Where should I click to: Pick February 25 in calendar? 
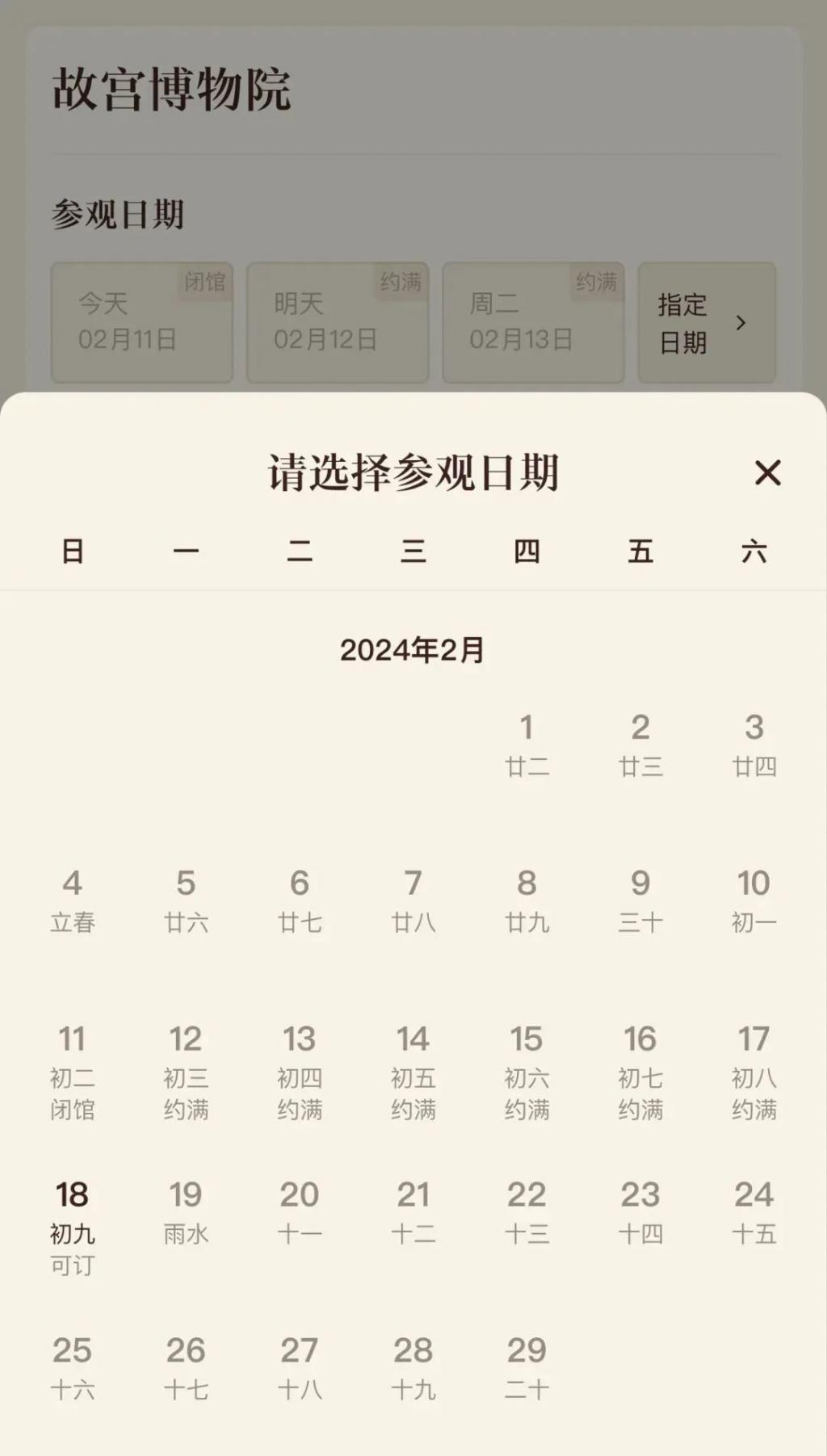(73, 1367)
